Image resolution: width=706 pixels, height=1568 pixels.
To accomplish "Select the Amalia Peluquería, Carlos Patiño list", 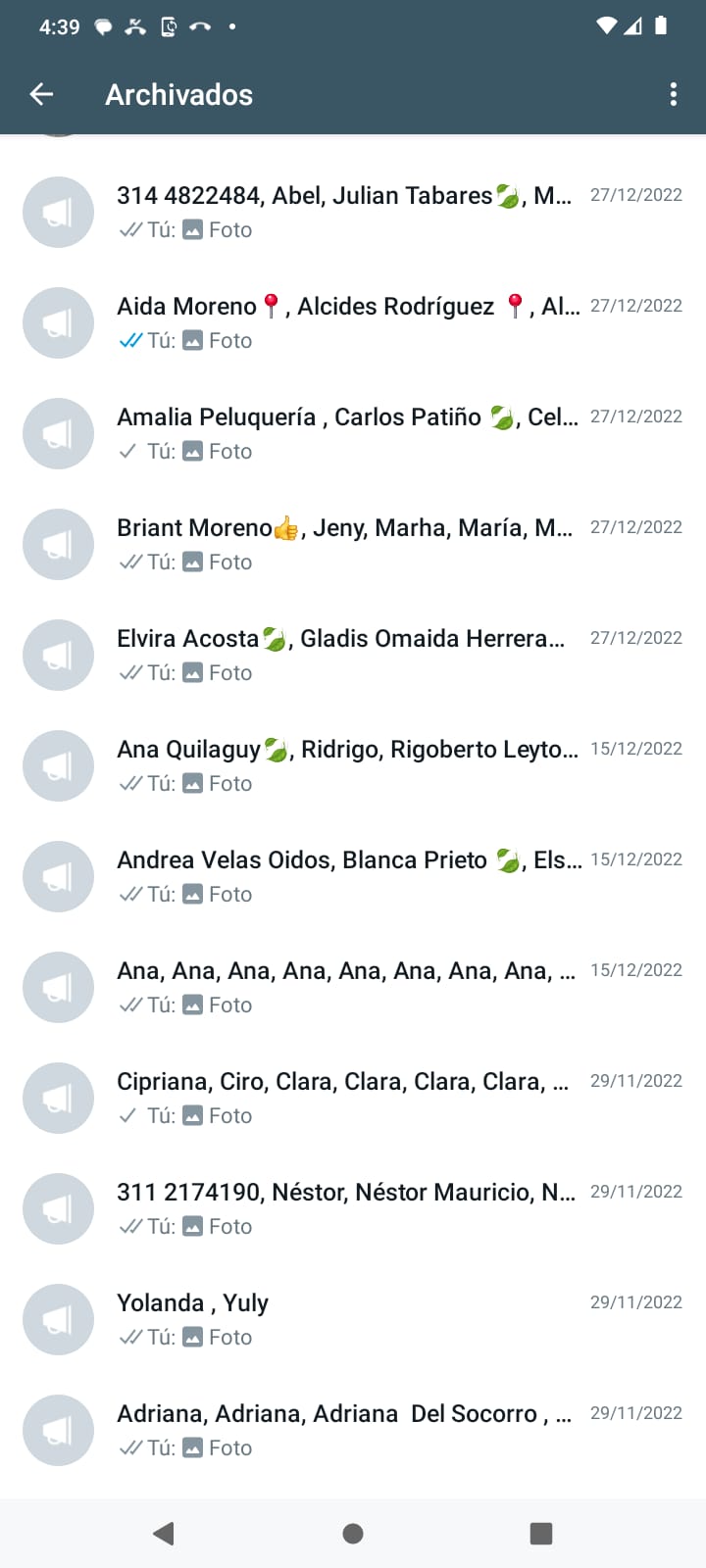I will click(343, 433).
